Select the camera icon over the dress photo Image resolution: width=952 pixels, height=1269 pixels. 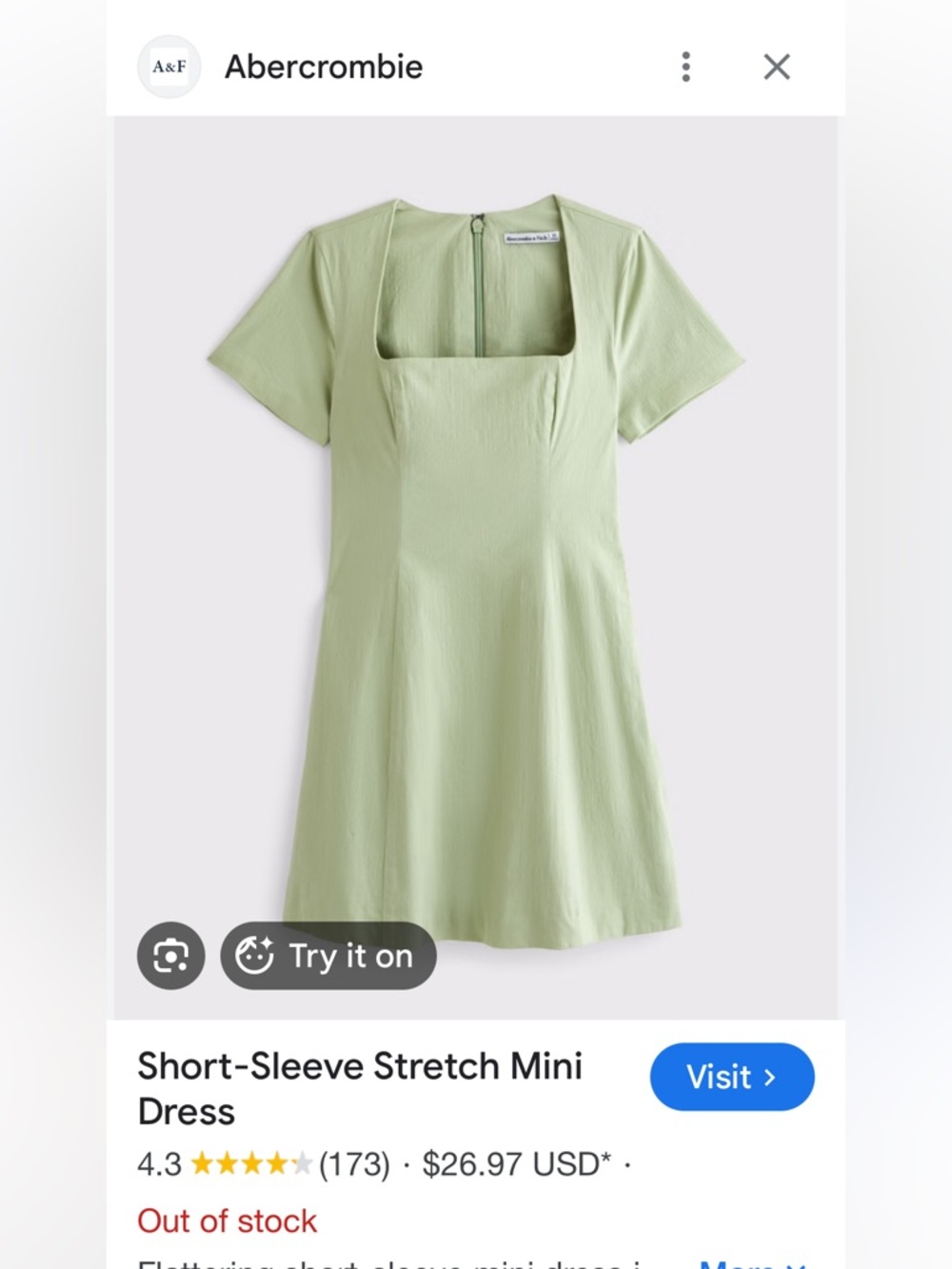click(170, 956)
